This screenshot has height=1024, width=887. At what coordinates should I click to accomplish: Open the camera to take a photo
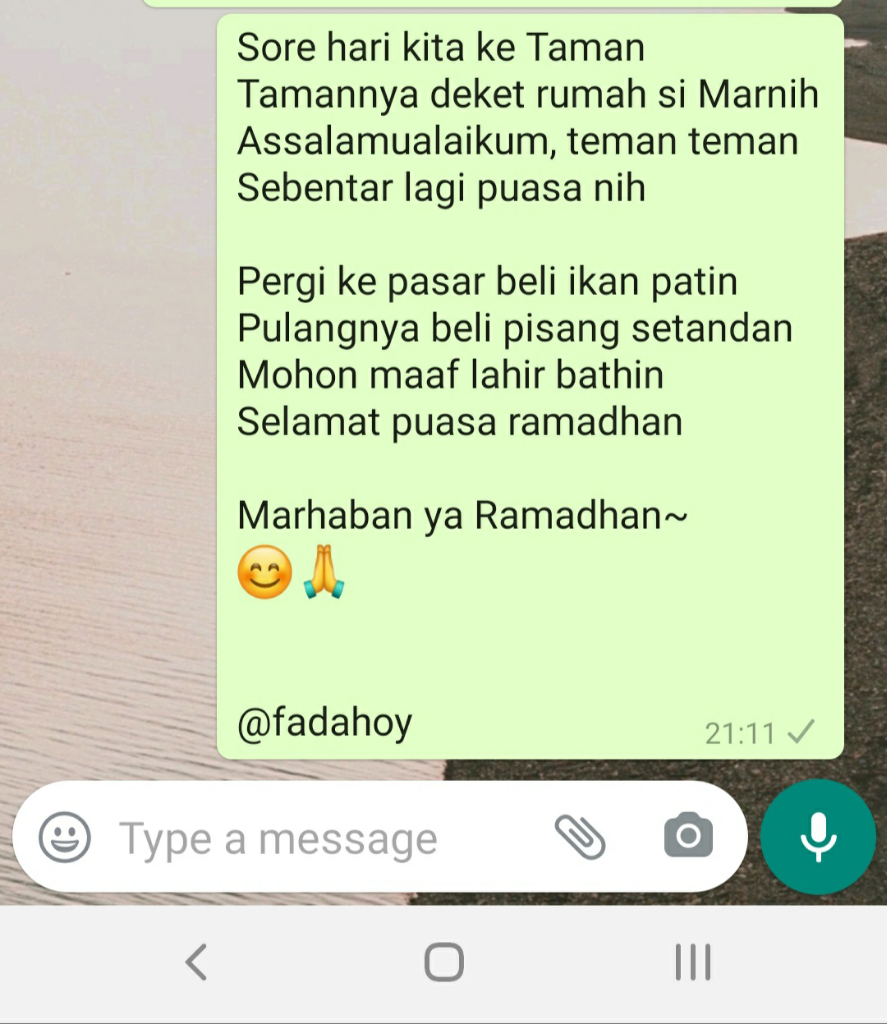pyautogui.click(x=688, y=835)
